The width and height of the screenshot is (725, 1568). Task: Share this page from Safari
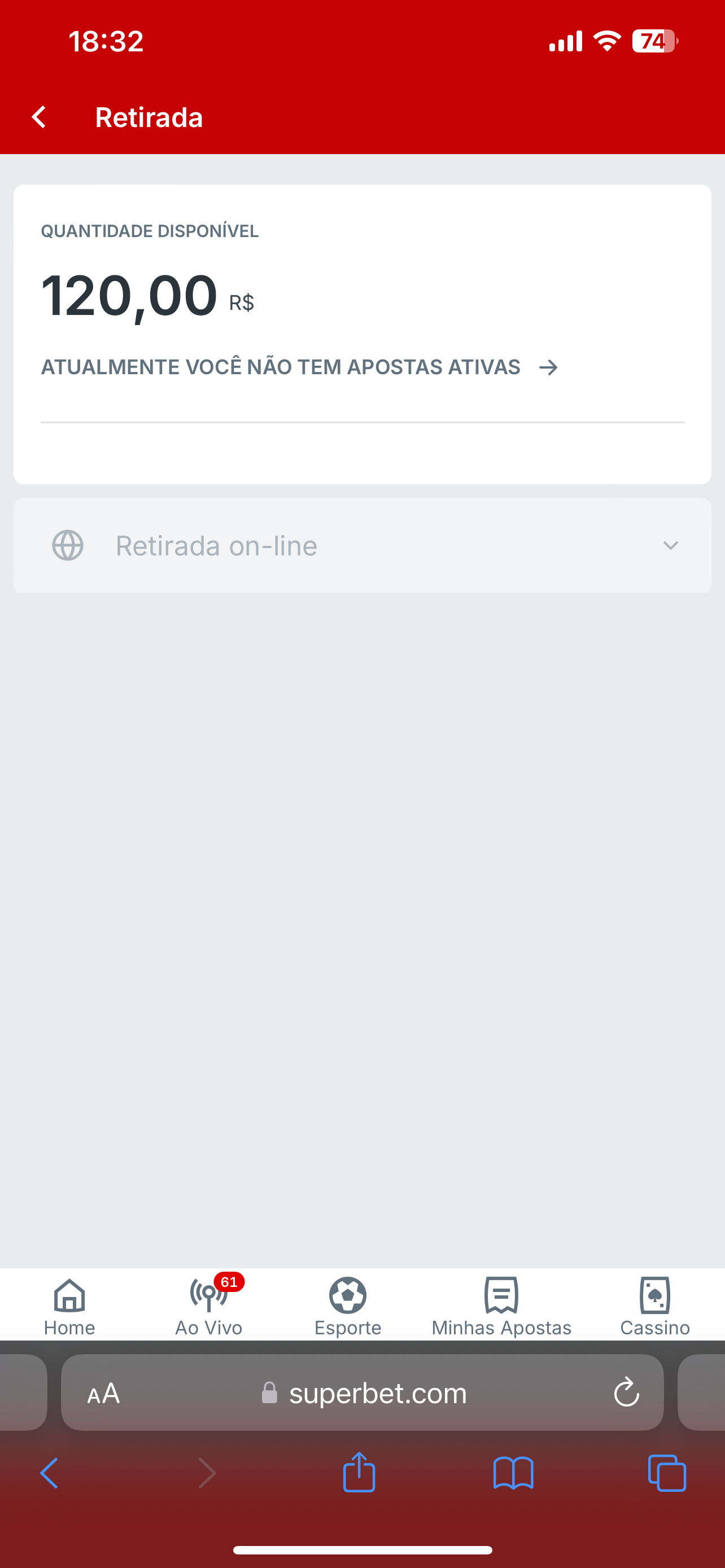coord(359,1473)
